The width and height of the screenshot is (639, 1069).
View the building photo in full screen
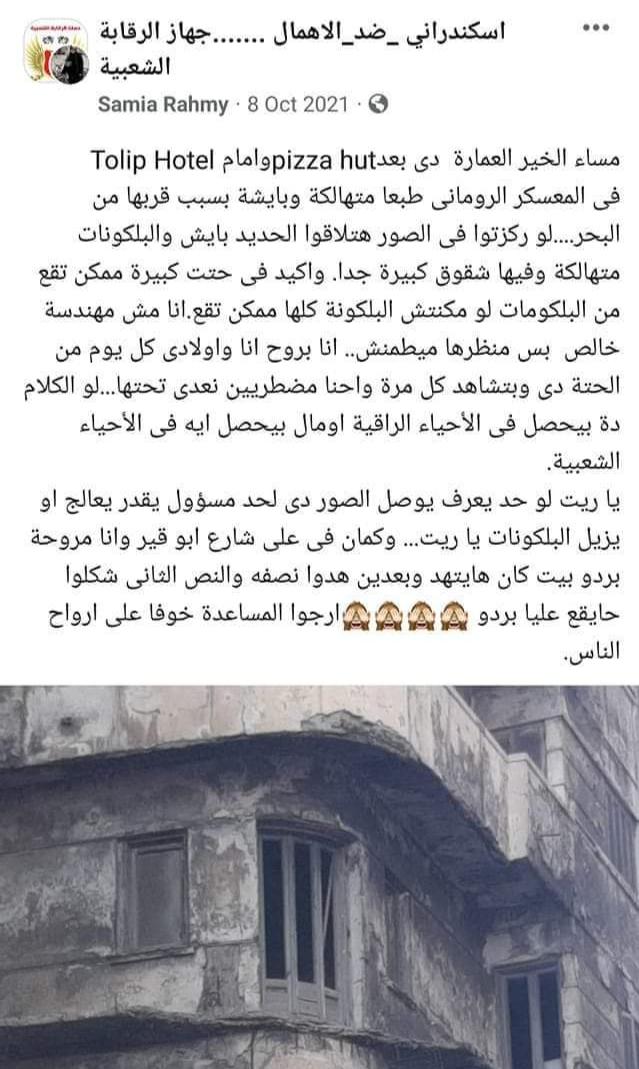(x=319, y=876)
